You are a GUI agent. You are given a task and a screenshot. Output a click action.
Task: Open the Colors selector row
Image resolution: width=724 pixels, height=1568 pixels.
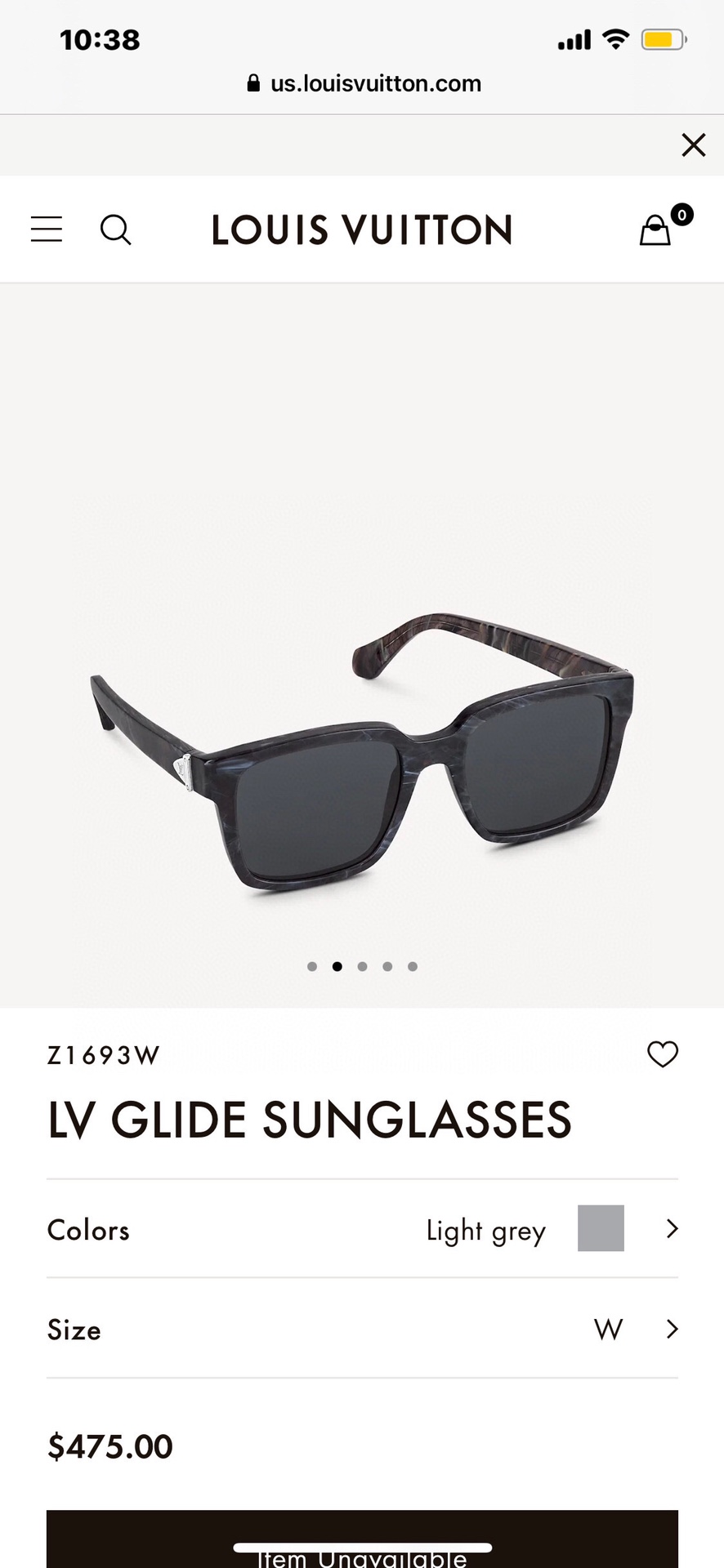(x=362, y=1229)
